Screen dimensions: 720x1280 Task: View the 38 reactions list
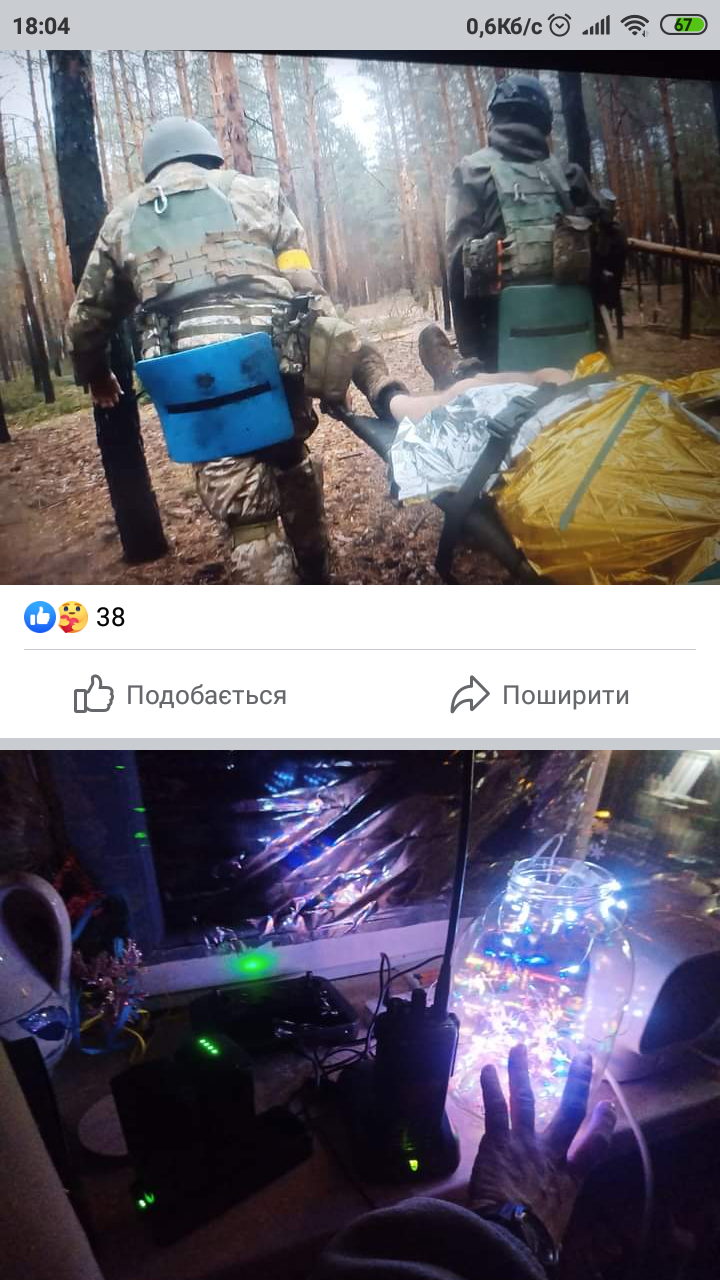tap(75, 617)
